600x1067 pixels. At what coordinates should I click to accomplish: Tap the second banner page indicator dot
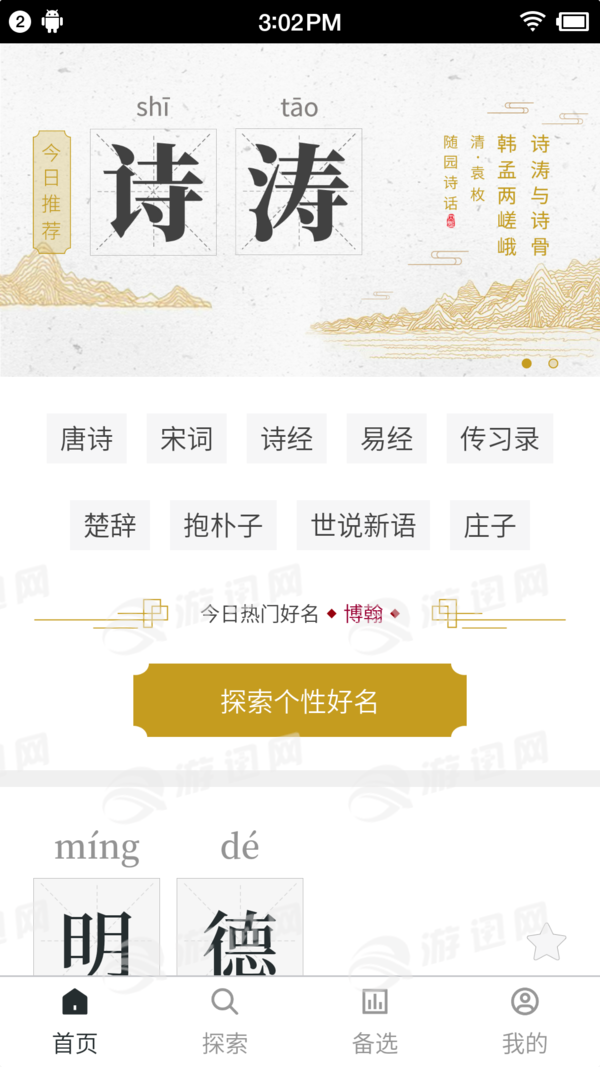(553, 363)
